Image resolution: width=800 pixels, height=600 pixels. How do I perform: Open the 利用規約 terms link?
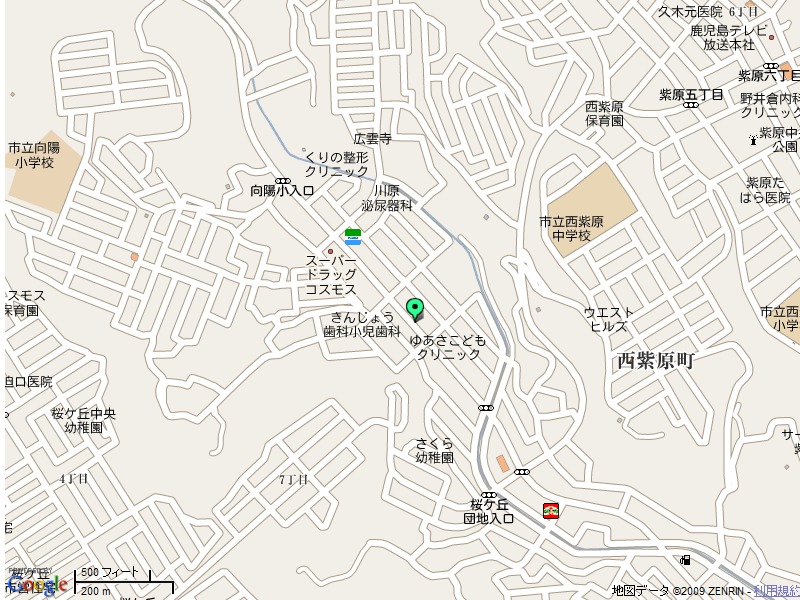coord(776,591)
